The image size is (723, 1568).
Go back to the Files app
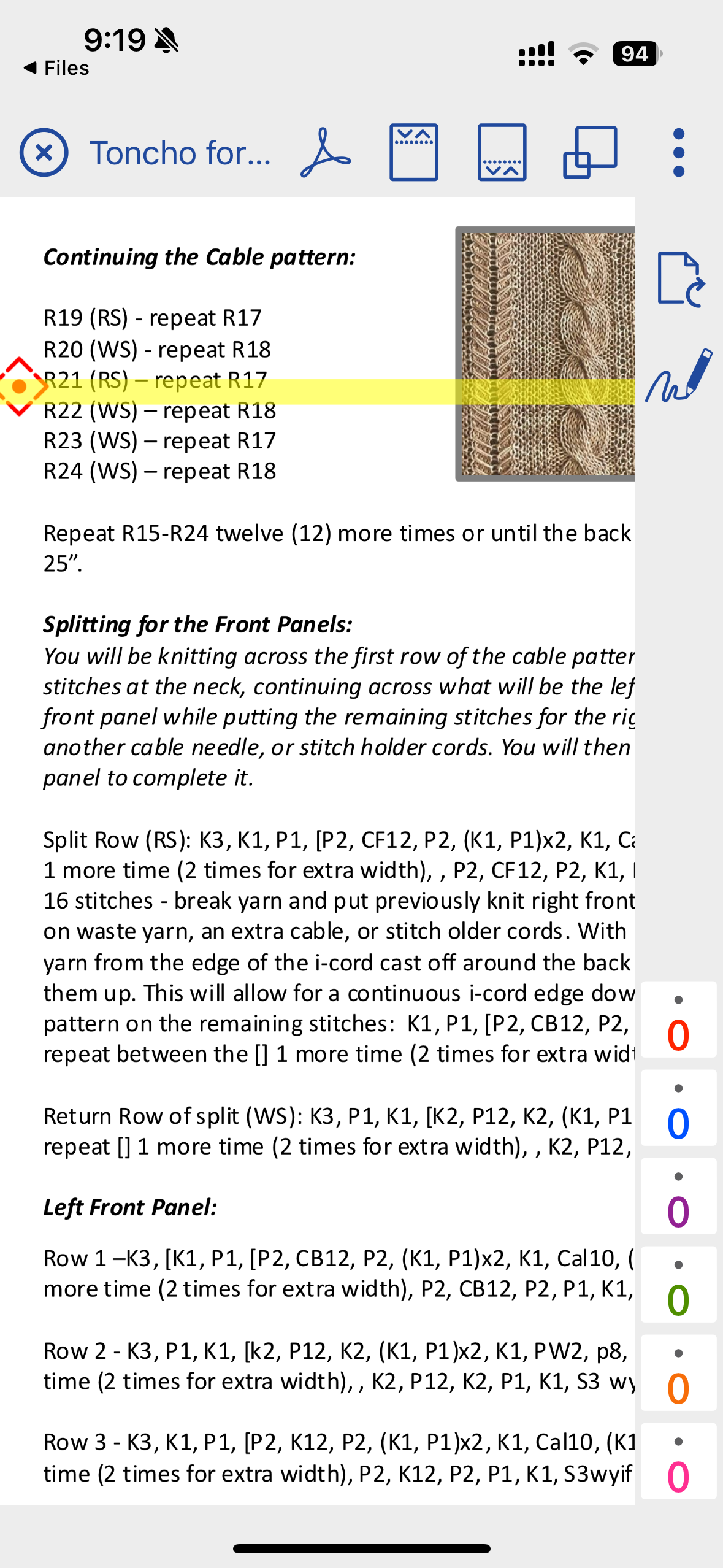pos(56,68)
